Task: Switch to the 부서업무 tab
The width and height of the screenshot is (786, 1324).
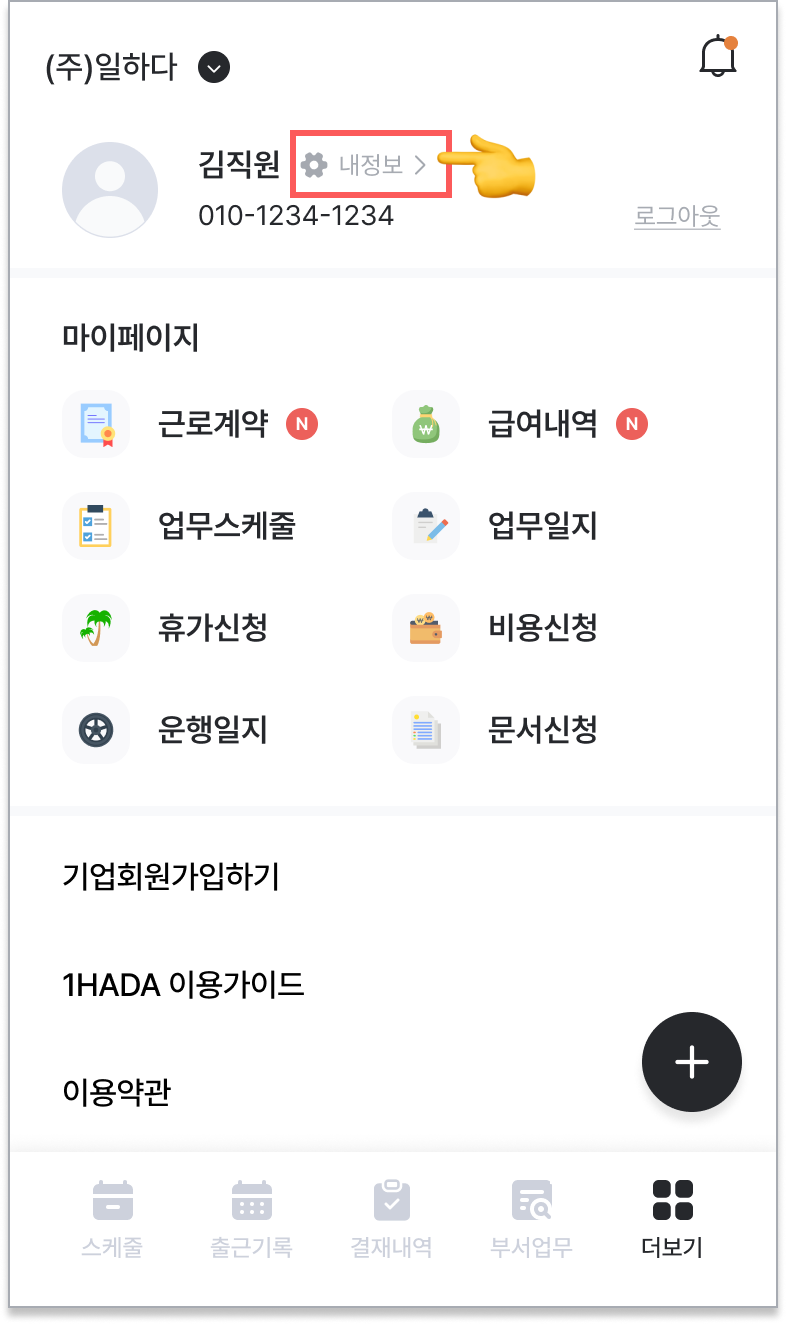Action: 531,1218
